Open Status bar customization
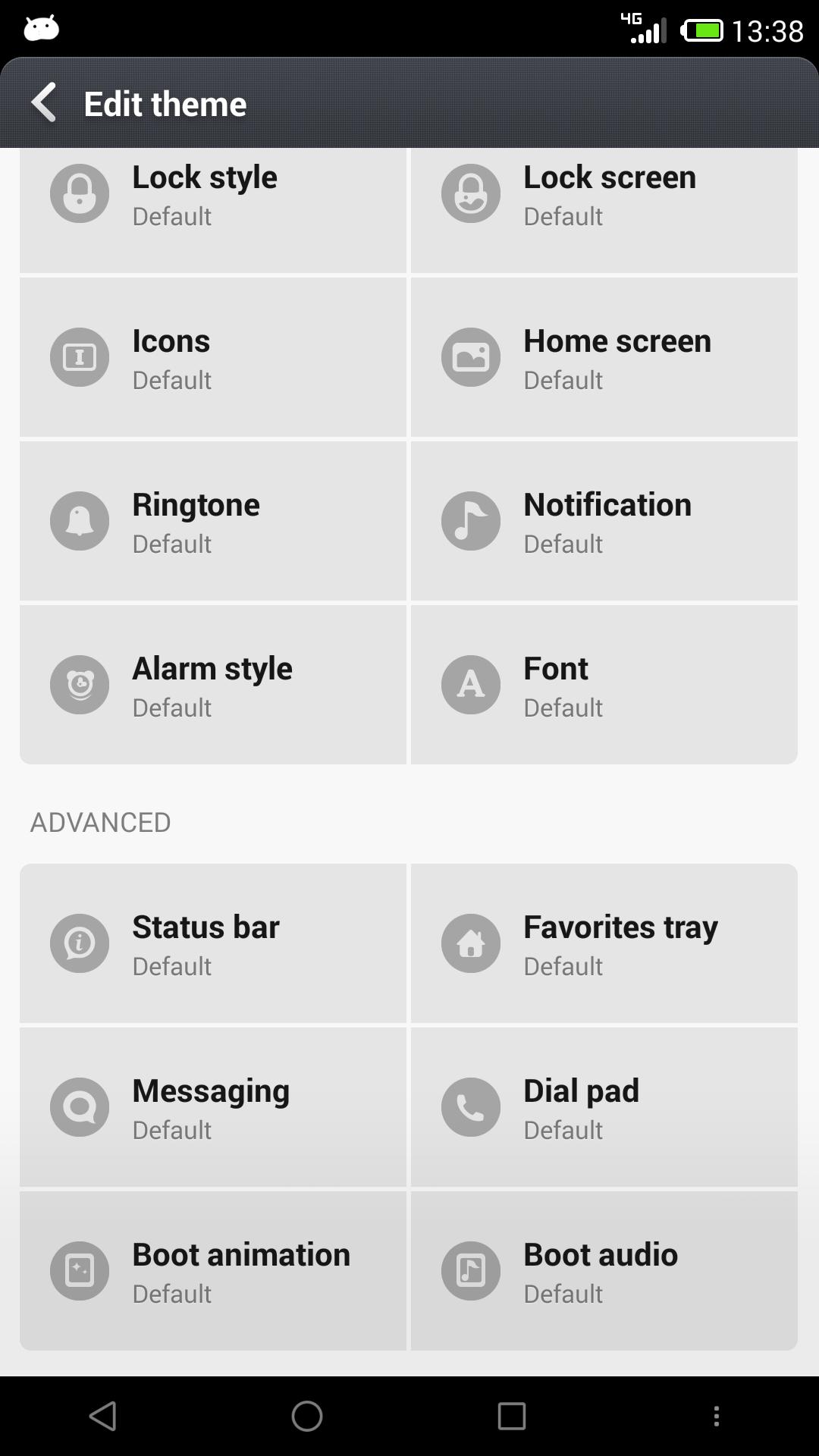This screenshot has width=819, height=1456. [213, 943]
